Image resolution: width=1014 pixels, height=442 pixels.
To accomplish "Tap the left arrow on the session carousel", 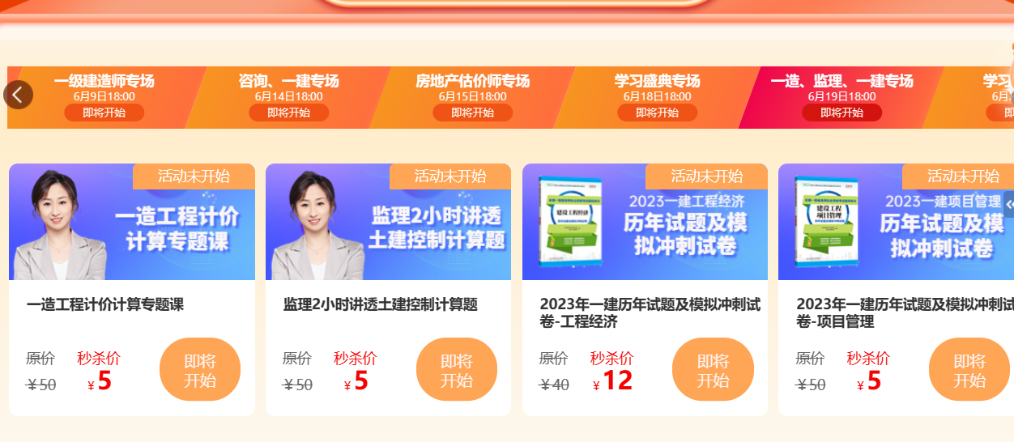I will click(x=18, y=95).
